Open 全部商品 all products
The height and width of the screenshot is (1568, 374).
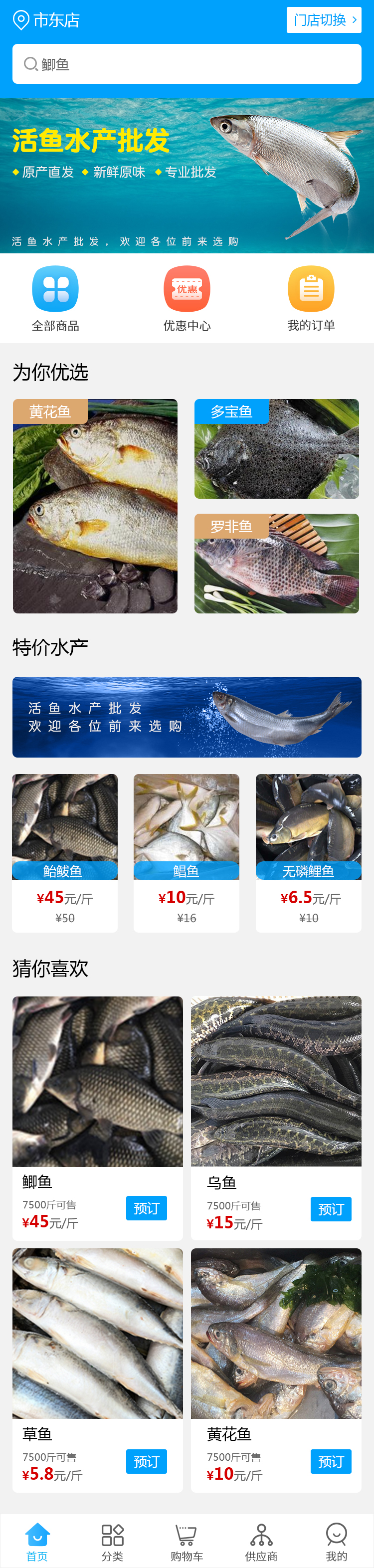55,298
